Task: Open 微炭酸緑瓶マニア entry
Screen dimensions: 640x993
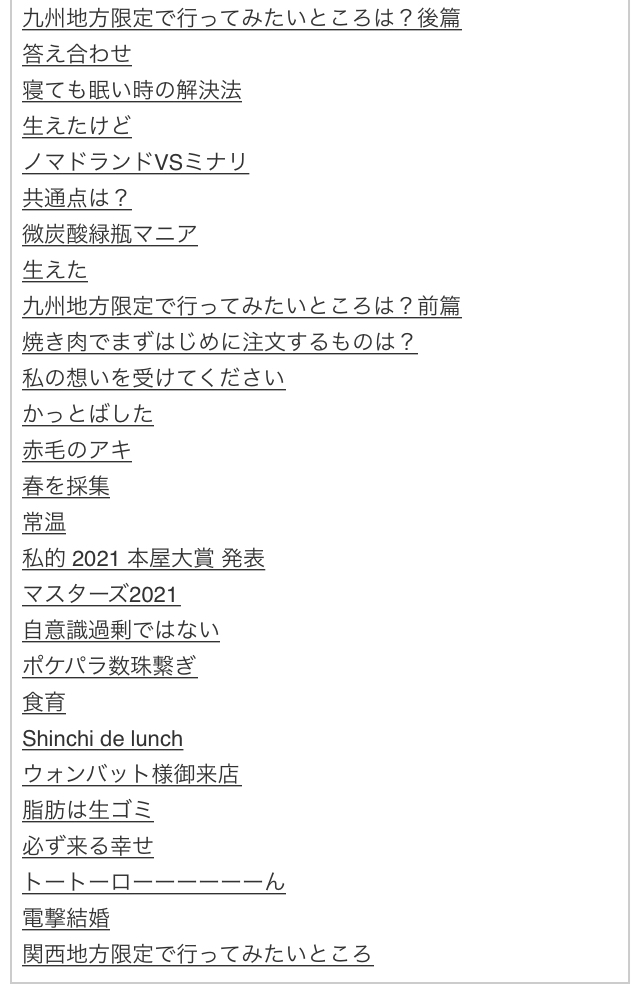Action: tap(110, 234)
